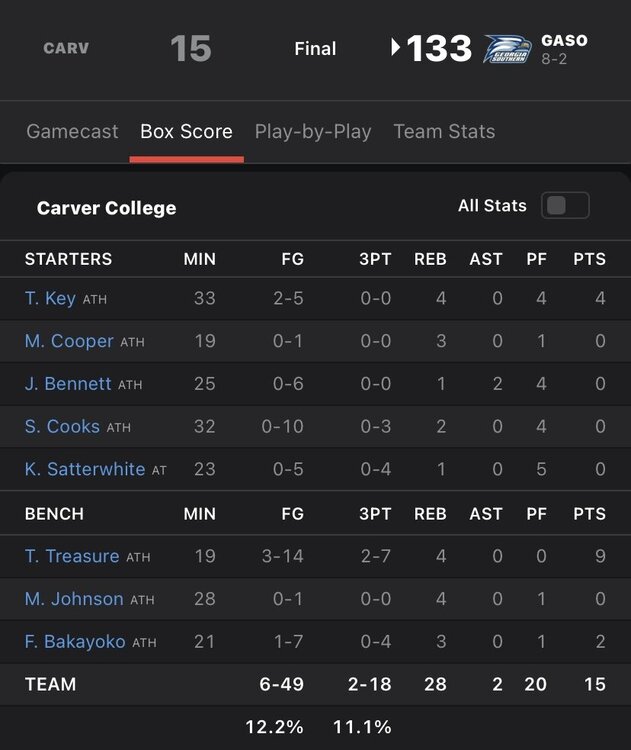Open S. Cooks player link
This screenshot has height=750, width=631.
pyautogui.click(x=62, y=426)
